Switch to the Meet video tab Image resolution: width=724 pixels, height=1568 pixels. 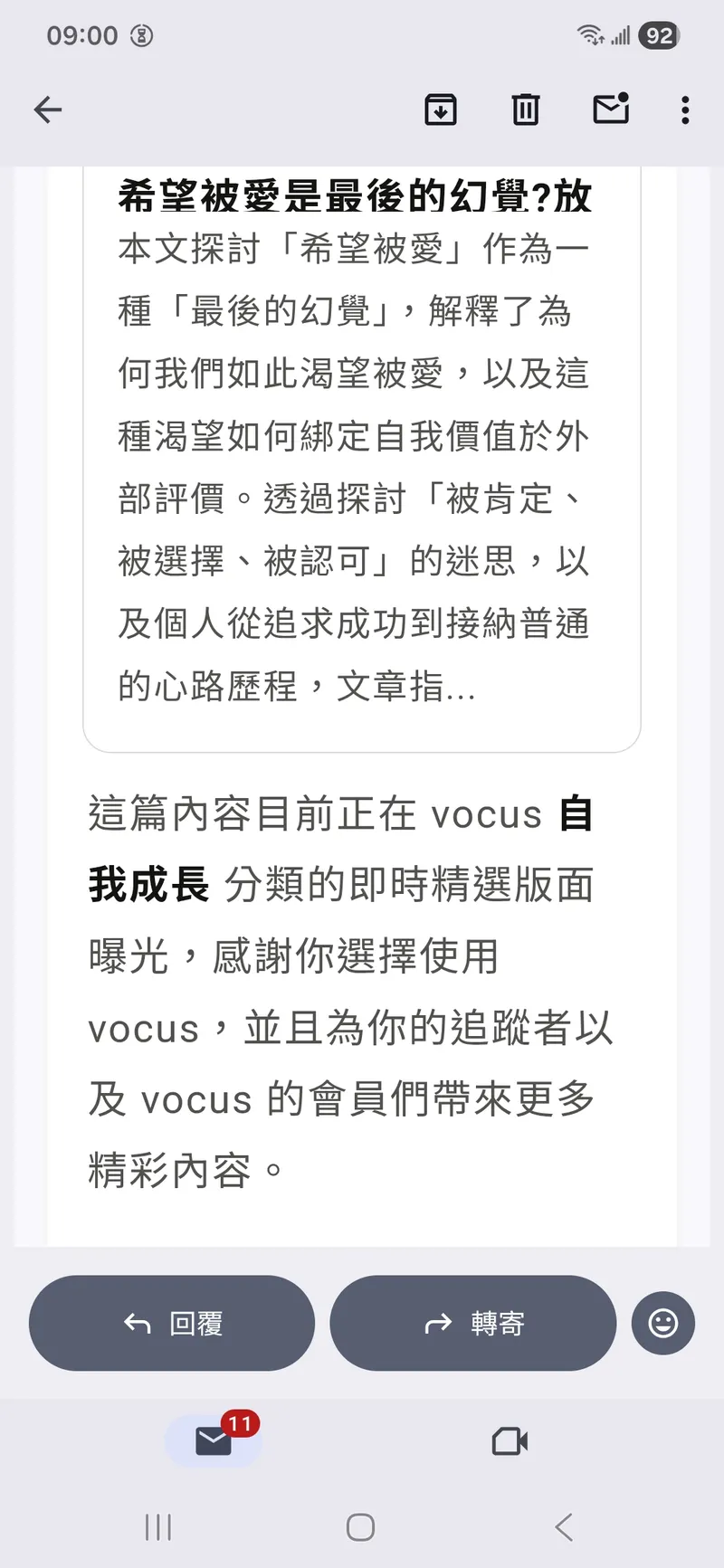point(510,1440)
